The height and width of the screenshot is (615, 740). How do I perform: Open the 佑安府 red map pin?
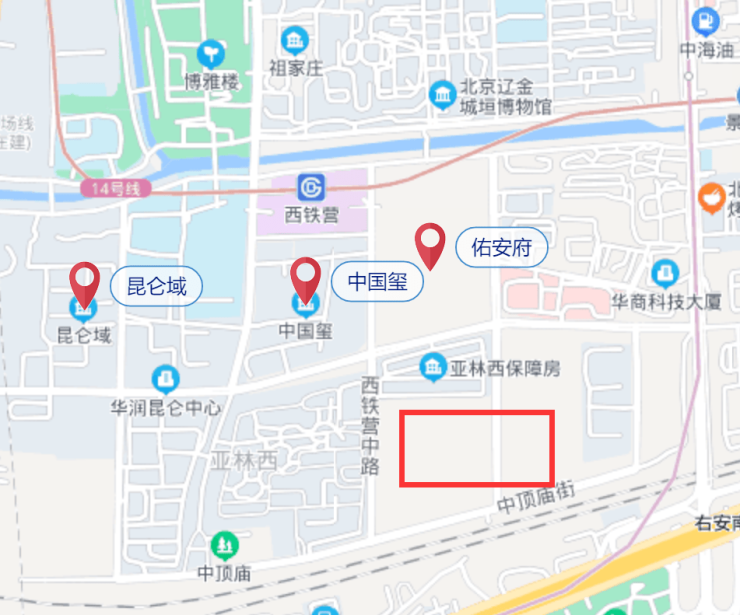click(x=430, y=243)
